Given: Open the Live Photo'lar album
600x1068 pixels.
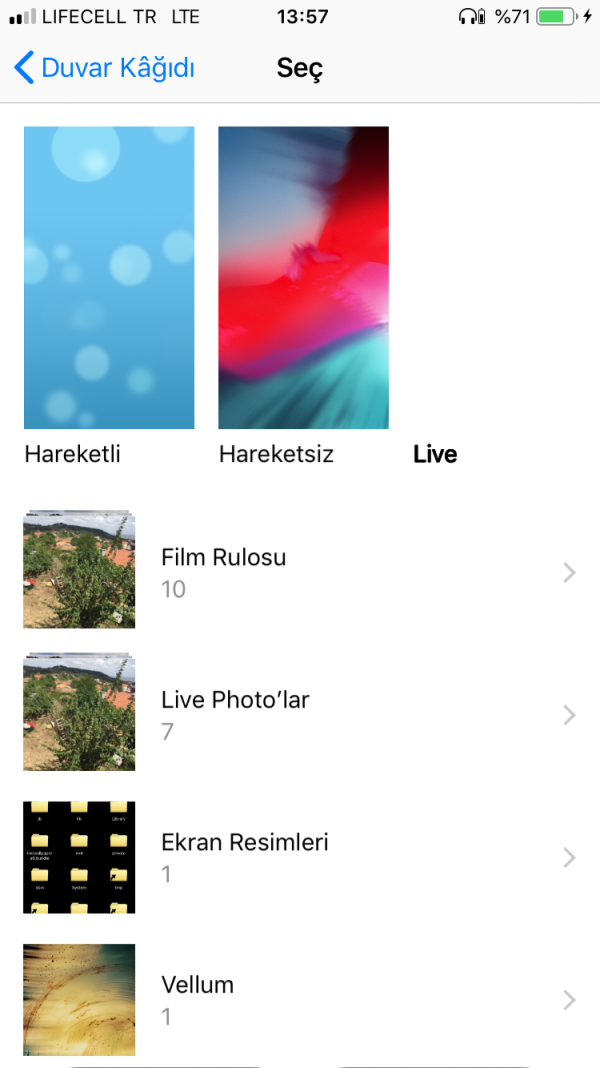Looking at the screenshot, I should (x=300, y=715).
